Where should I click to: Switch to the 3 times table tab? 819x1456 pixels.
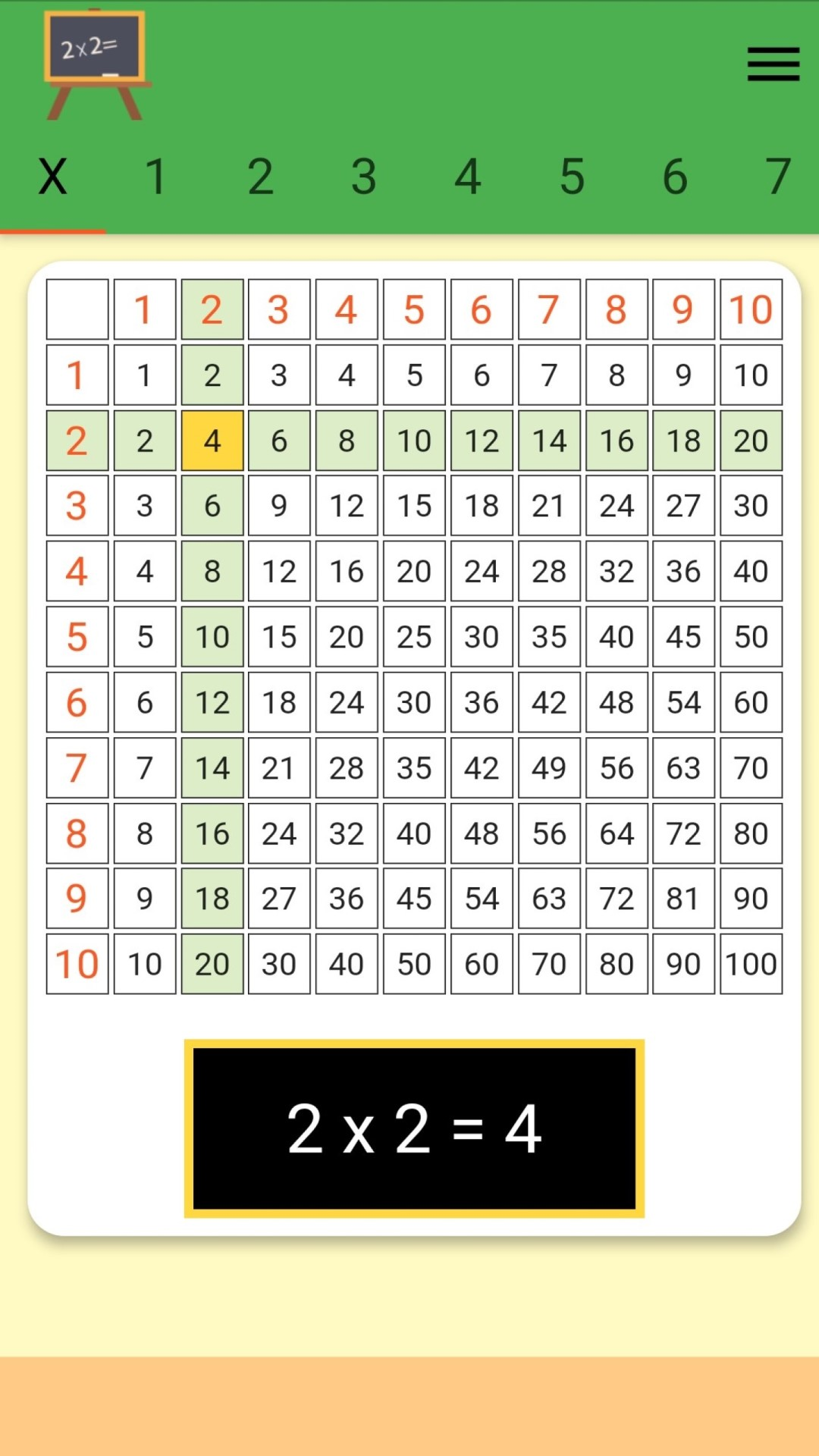click(x=364, y=177)
